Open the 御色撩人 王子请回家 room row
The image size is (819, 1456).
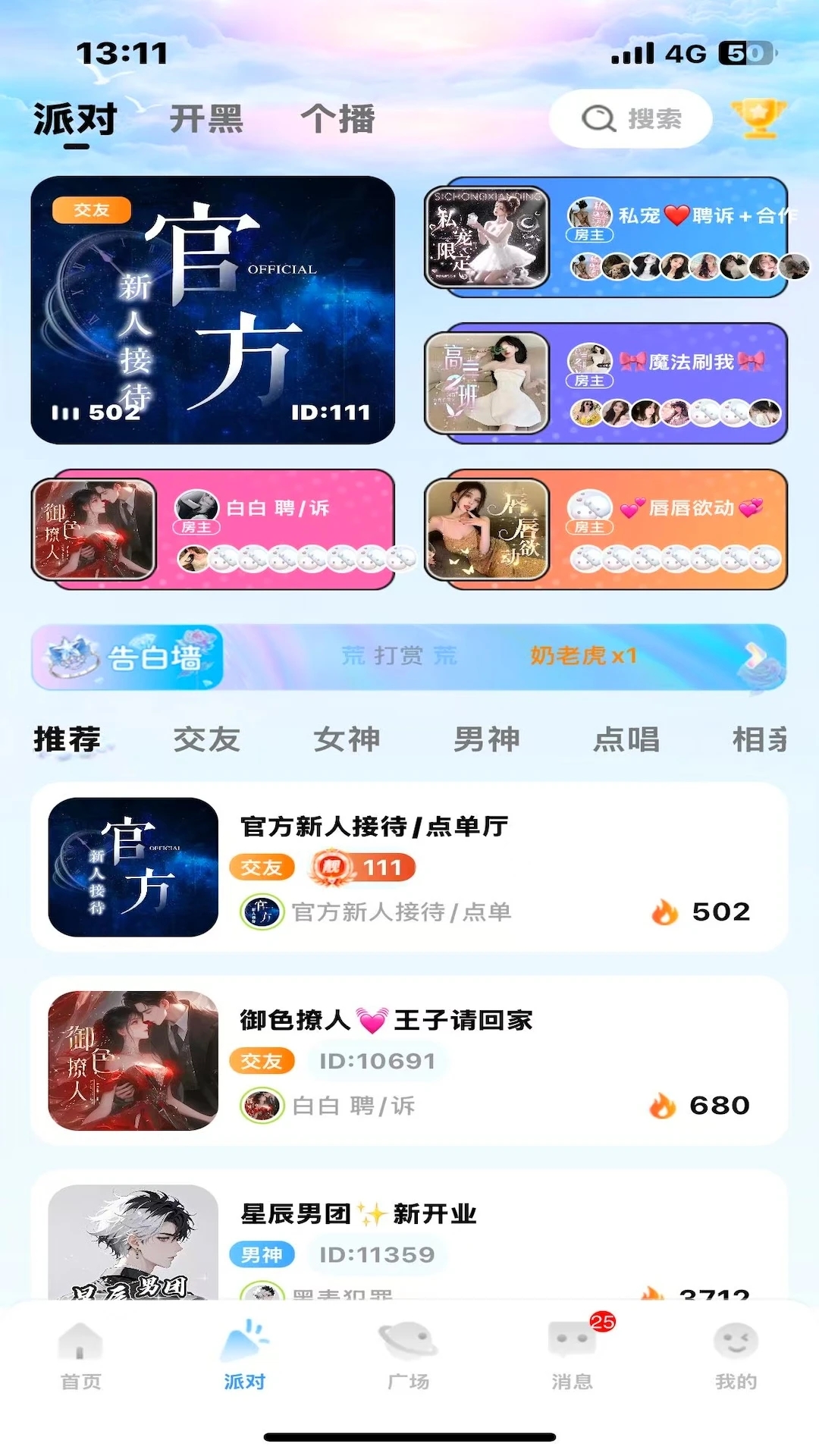click(409, 1061)
